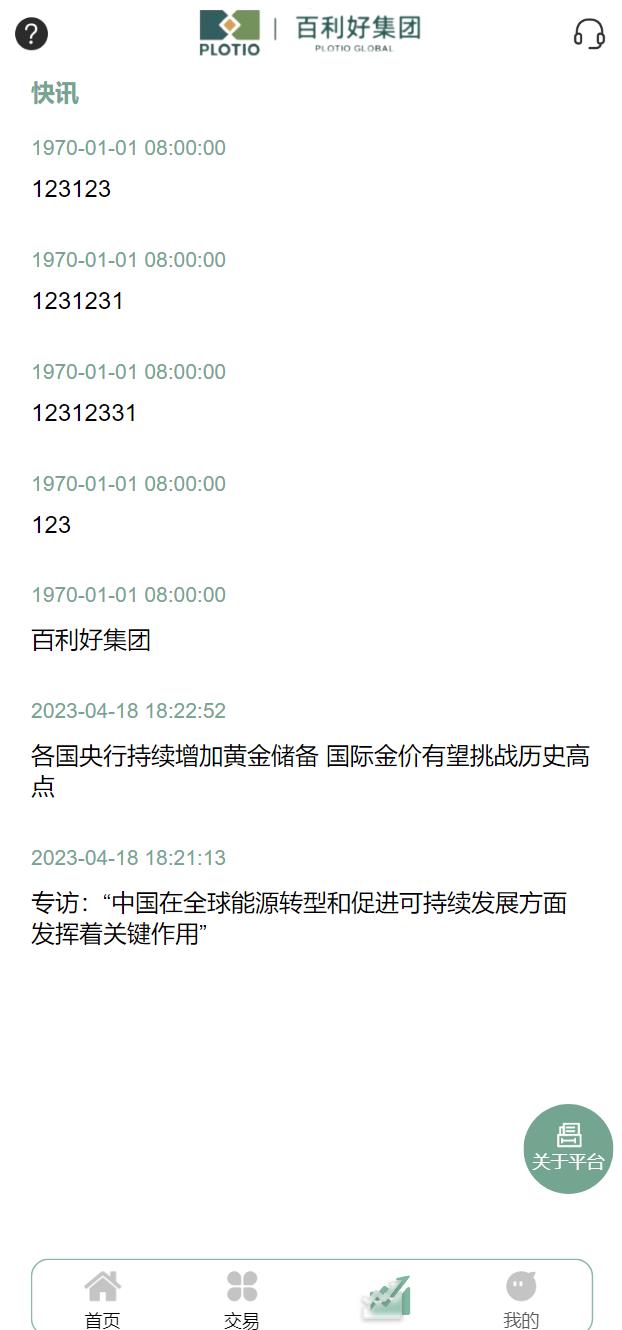622x1330 pixels.
Task: Switch to the 首页 tab
Action: click(102, 1300)
